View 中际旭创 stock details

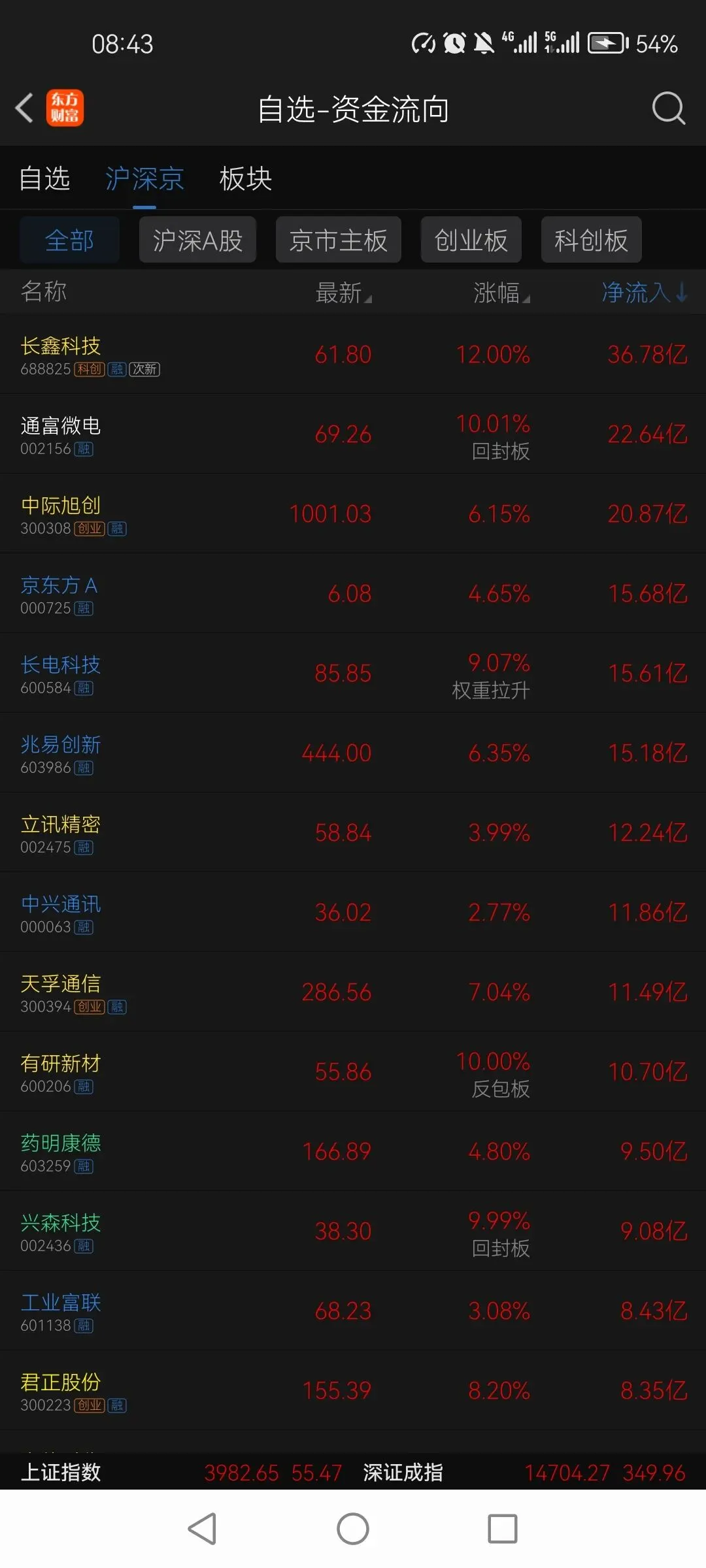point(353,514)
